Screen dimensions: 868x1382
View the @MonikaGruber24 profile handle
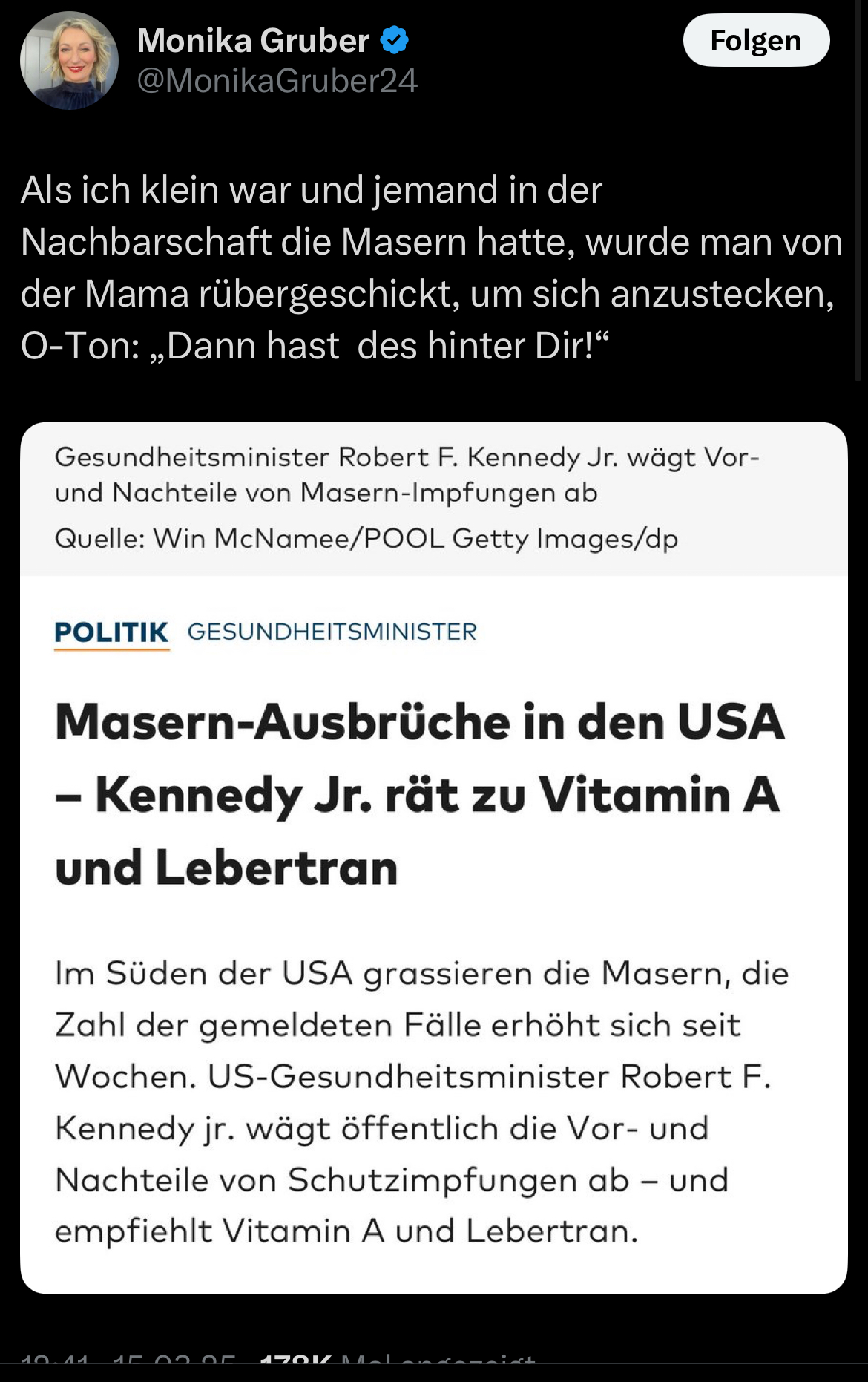277,81
